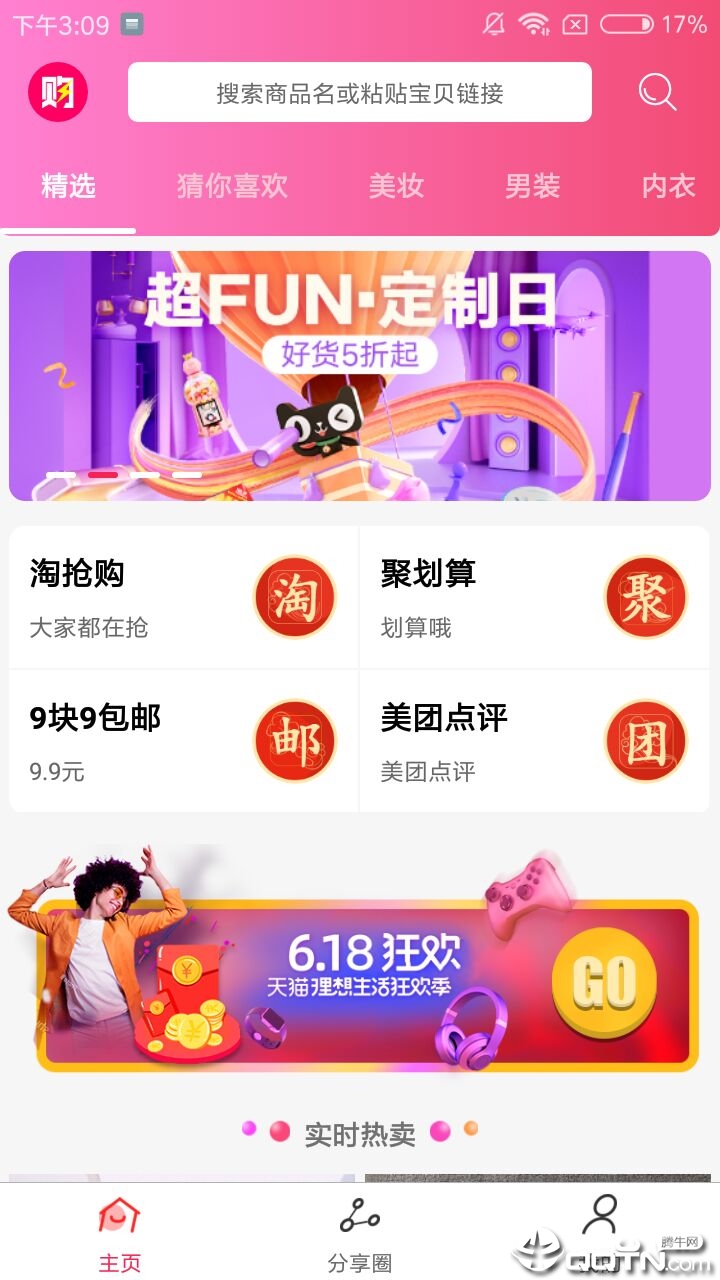720x1280 pixels.
Task: Open the 超FUN定制日 banner
Action: [360, 375]
